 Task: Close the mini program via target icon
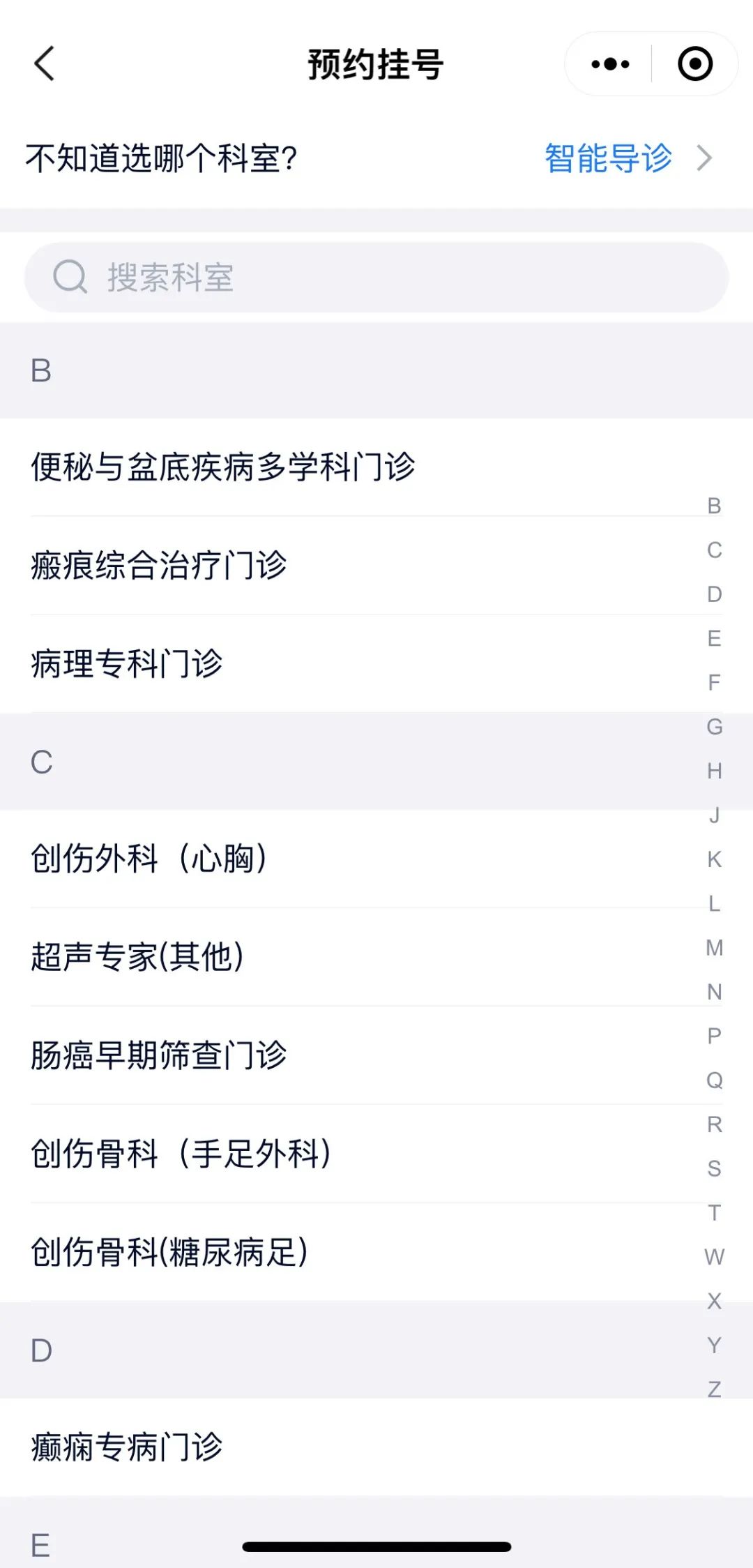pos(695,64)
